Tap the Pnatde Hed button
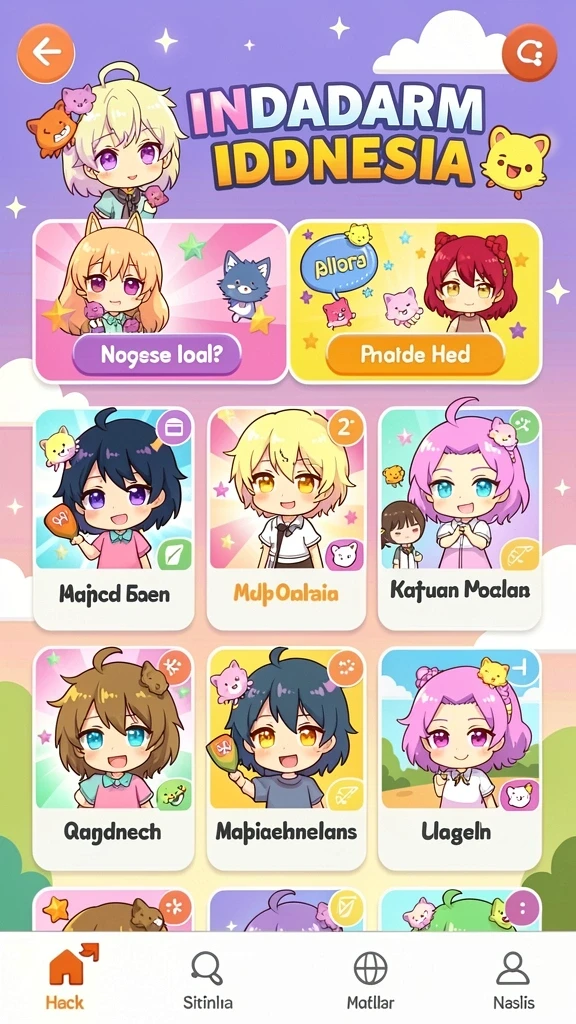576x1024 pixels. [415, 355]
